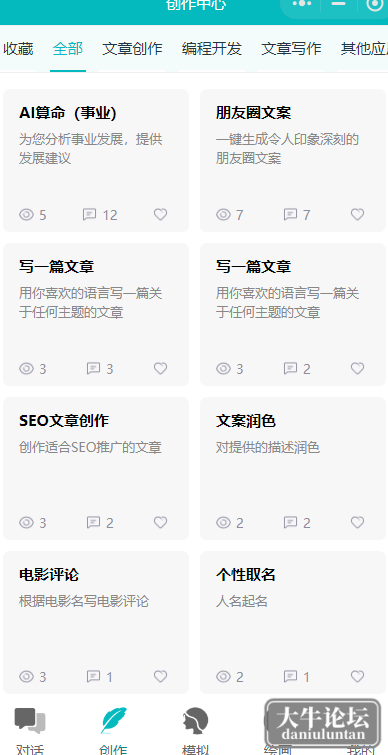Screen dimensions: 388x755
Task: Close the mini program with the circle button
Action: pos(375,4)
